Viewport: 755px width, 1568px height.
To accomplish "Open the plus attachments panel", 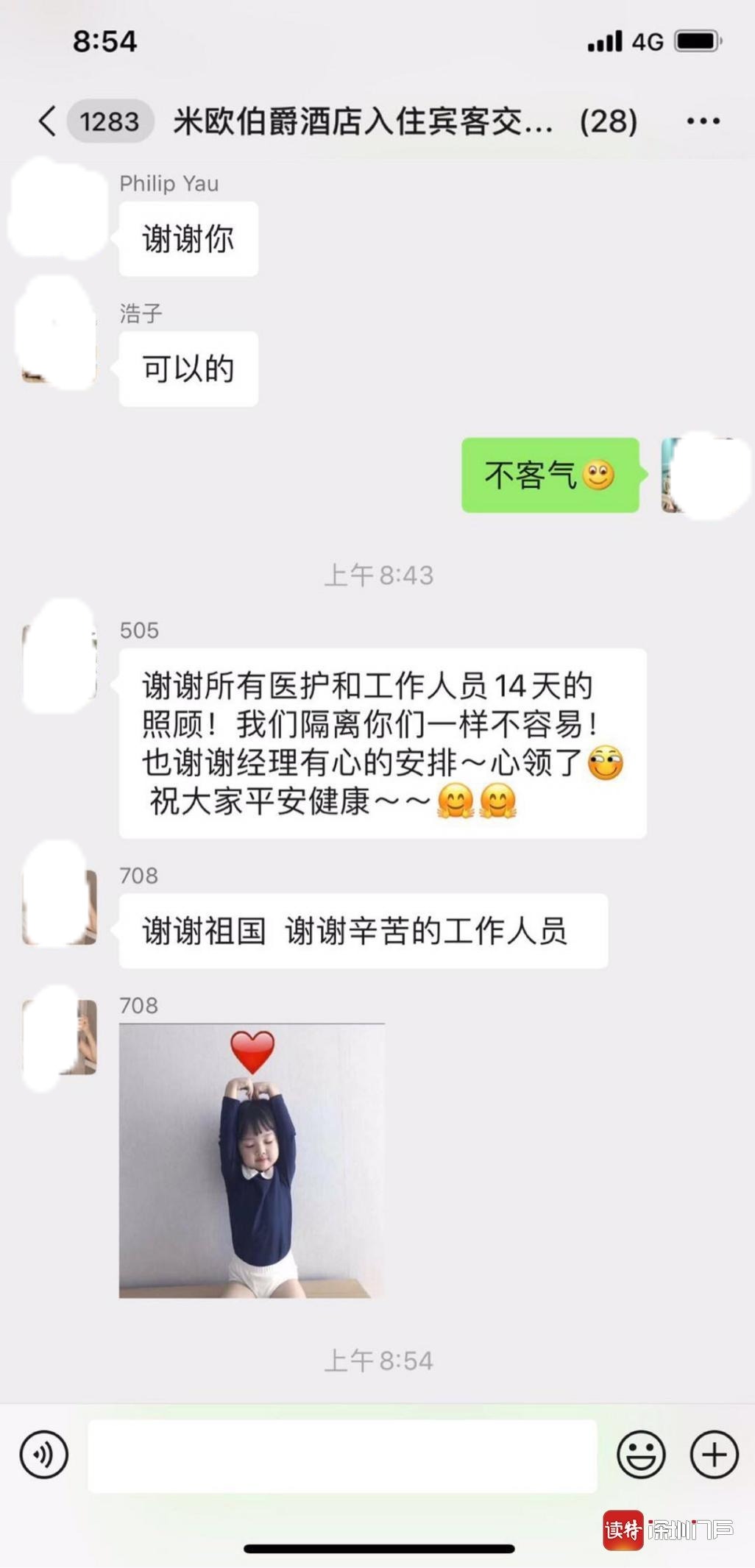I will [714, 1454].
